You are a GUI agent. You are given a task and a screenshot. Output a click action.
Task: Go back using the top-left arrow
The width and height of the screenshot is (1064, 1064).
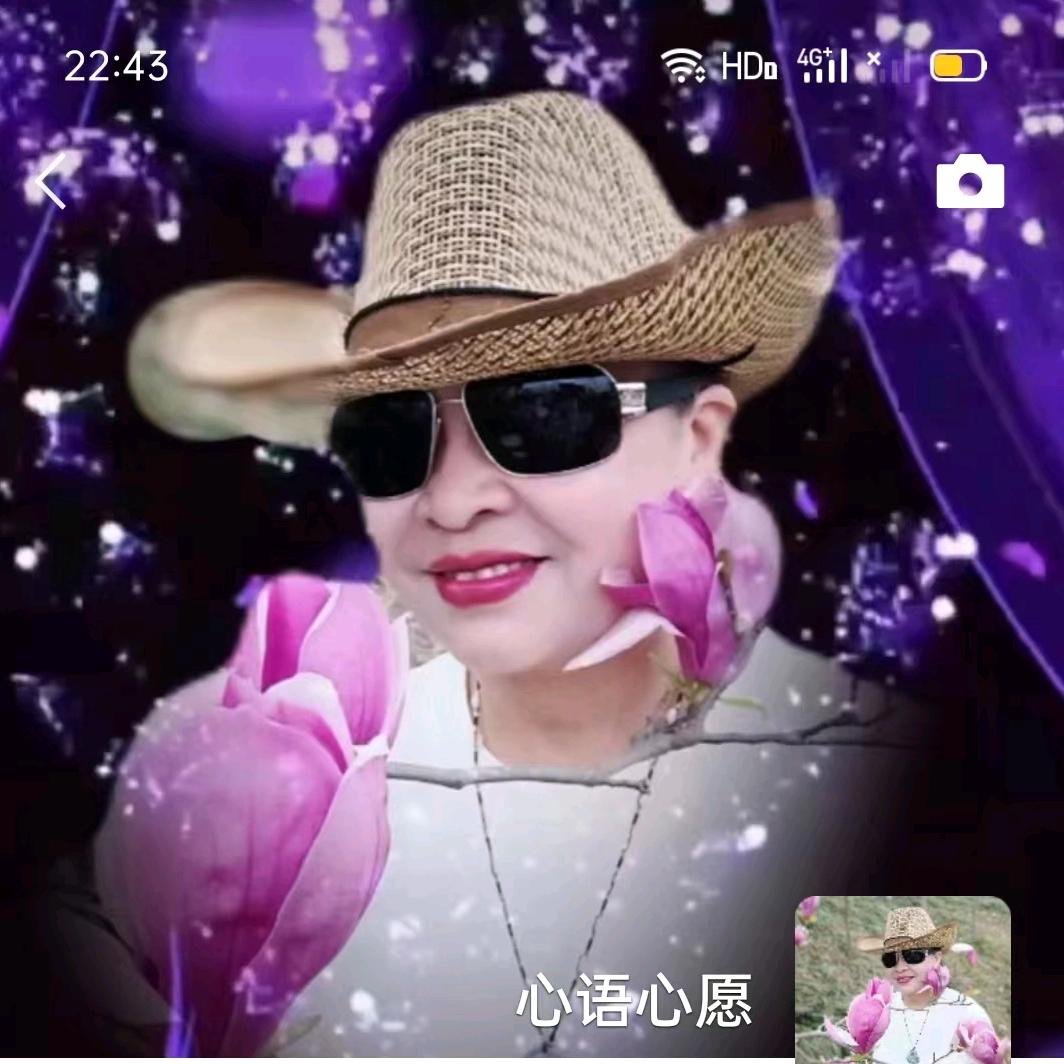coord(50,181)
